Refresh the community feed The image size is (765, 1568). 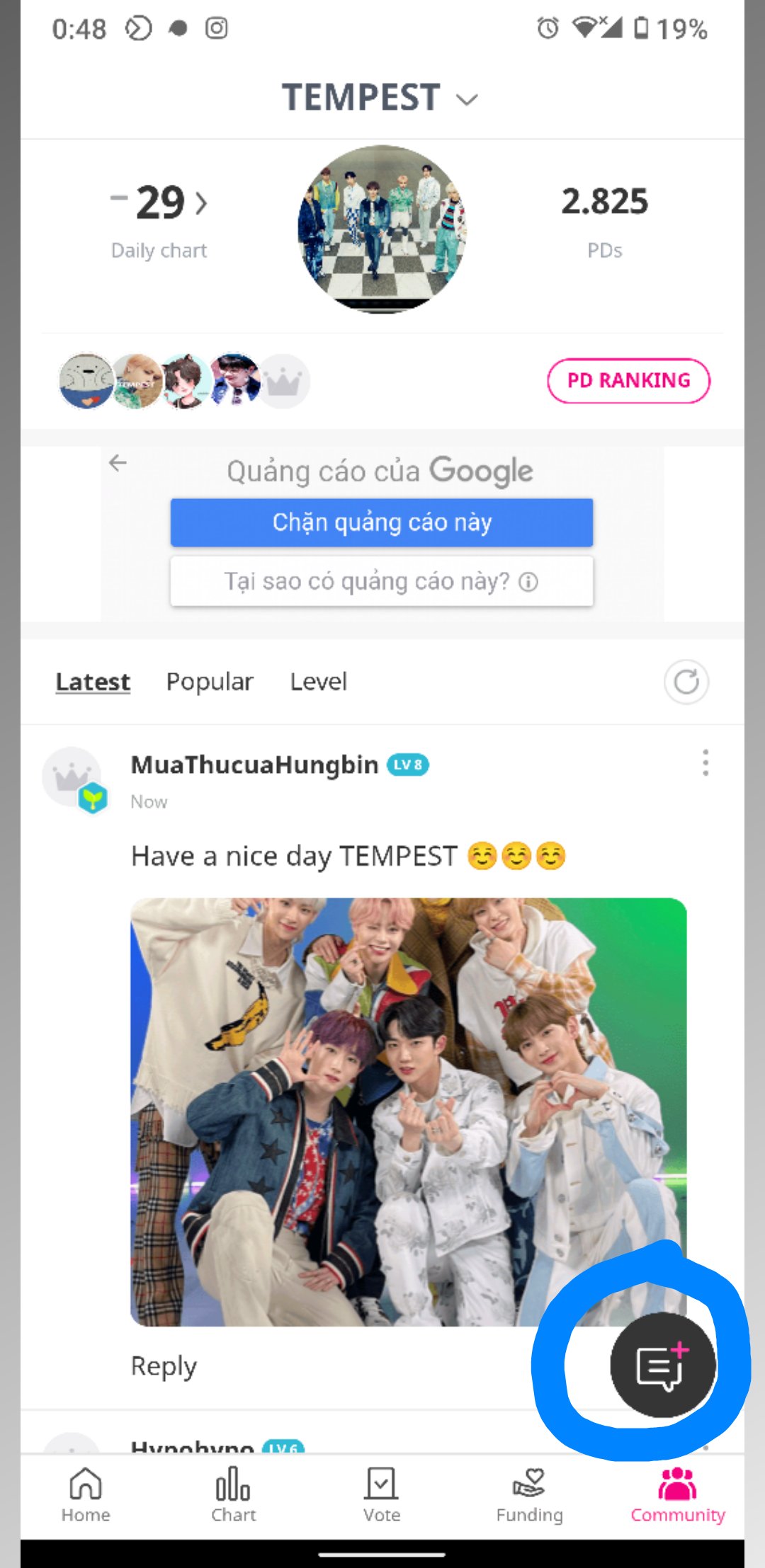686,682
